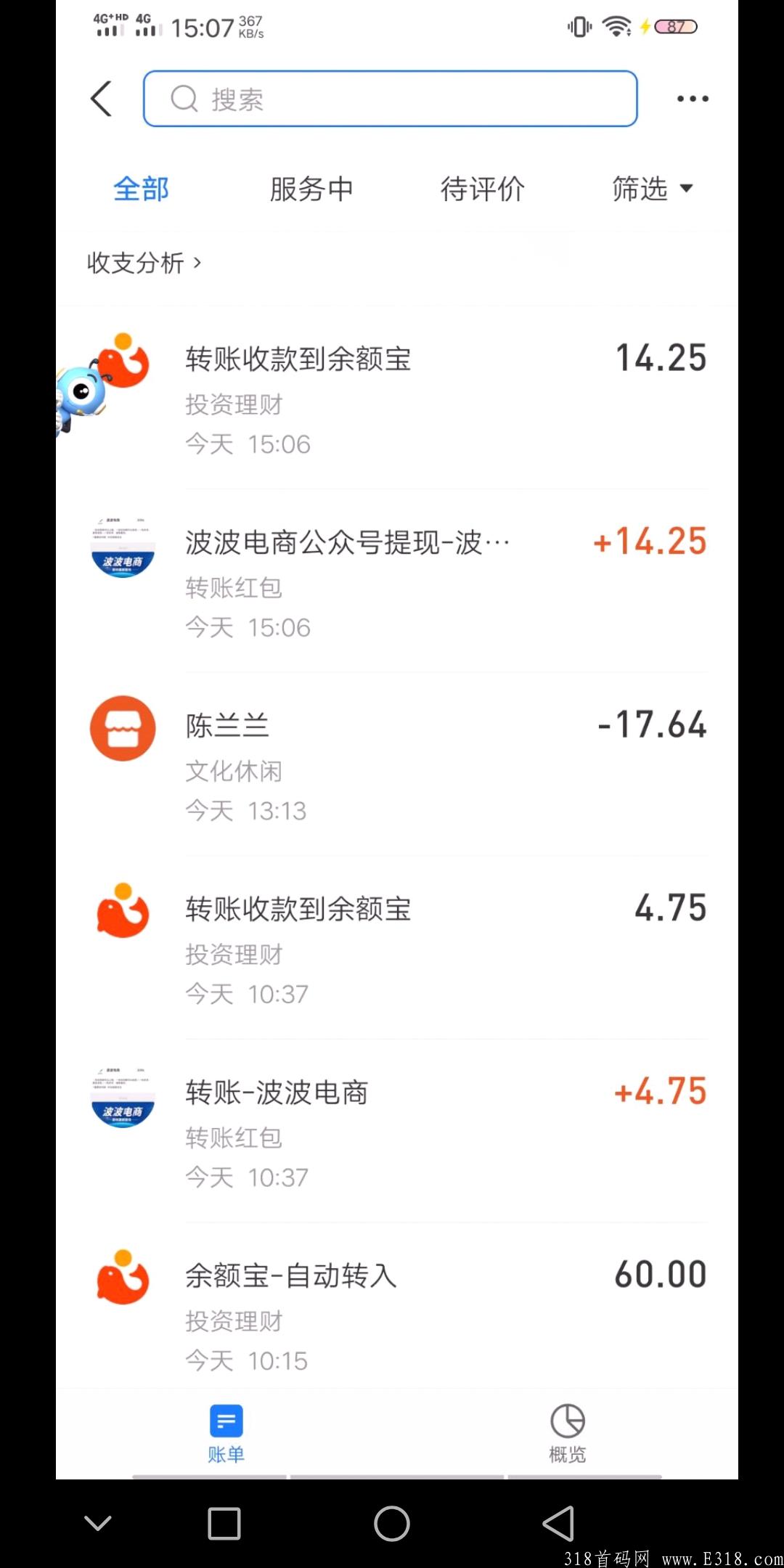
Task: Switch to the 待评价 tab
Action: coord(483,188)
